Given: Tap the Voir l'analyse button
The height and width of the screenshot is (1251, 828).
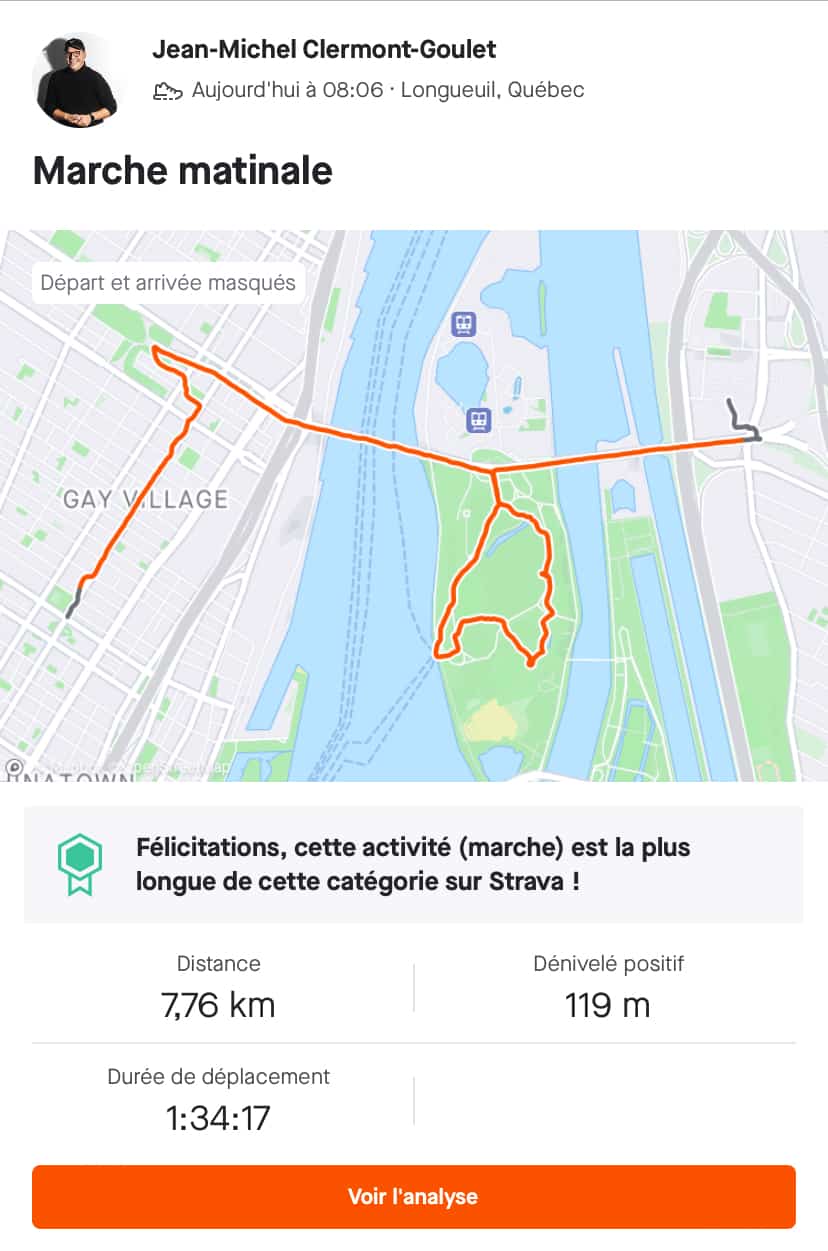Looking at the screenshot, I should point(413,1196).
